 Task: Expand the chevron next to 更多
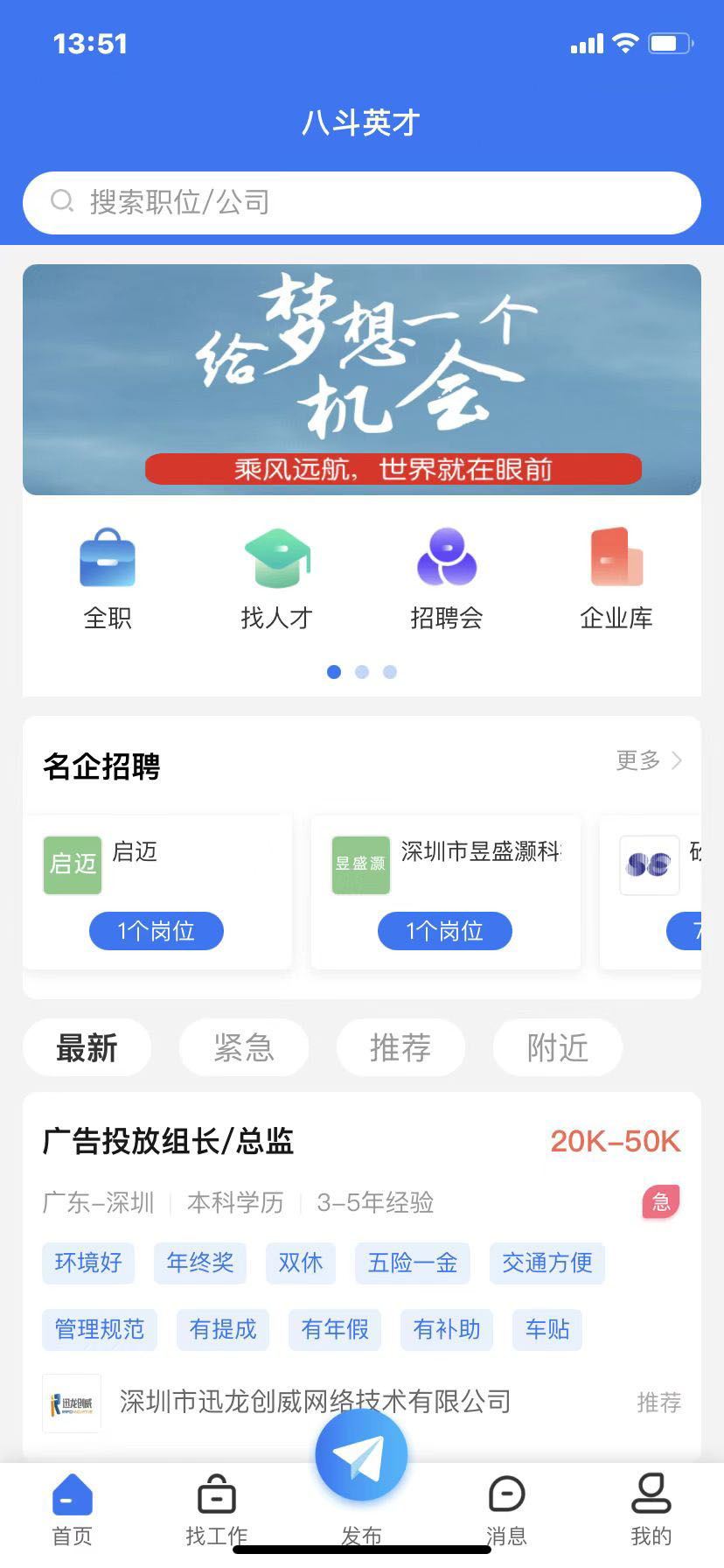pos(675,760)
